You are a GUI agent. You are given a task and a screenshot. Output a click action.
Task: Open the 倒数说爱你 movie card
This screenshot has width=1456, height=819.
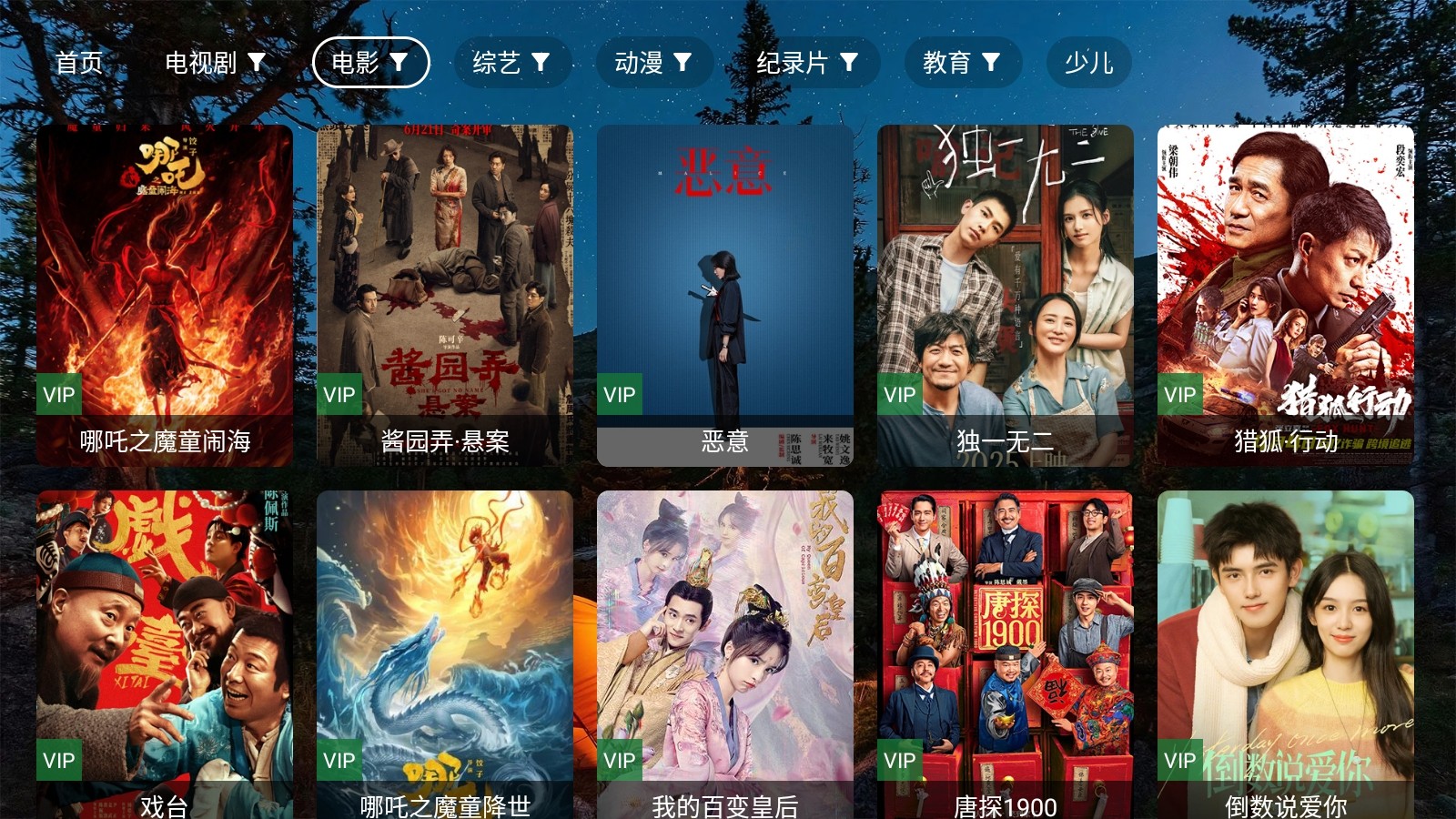tap(1286, 655)
